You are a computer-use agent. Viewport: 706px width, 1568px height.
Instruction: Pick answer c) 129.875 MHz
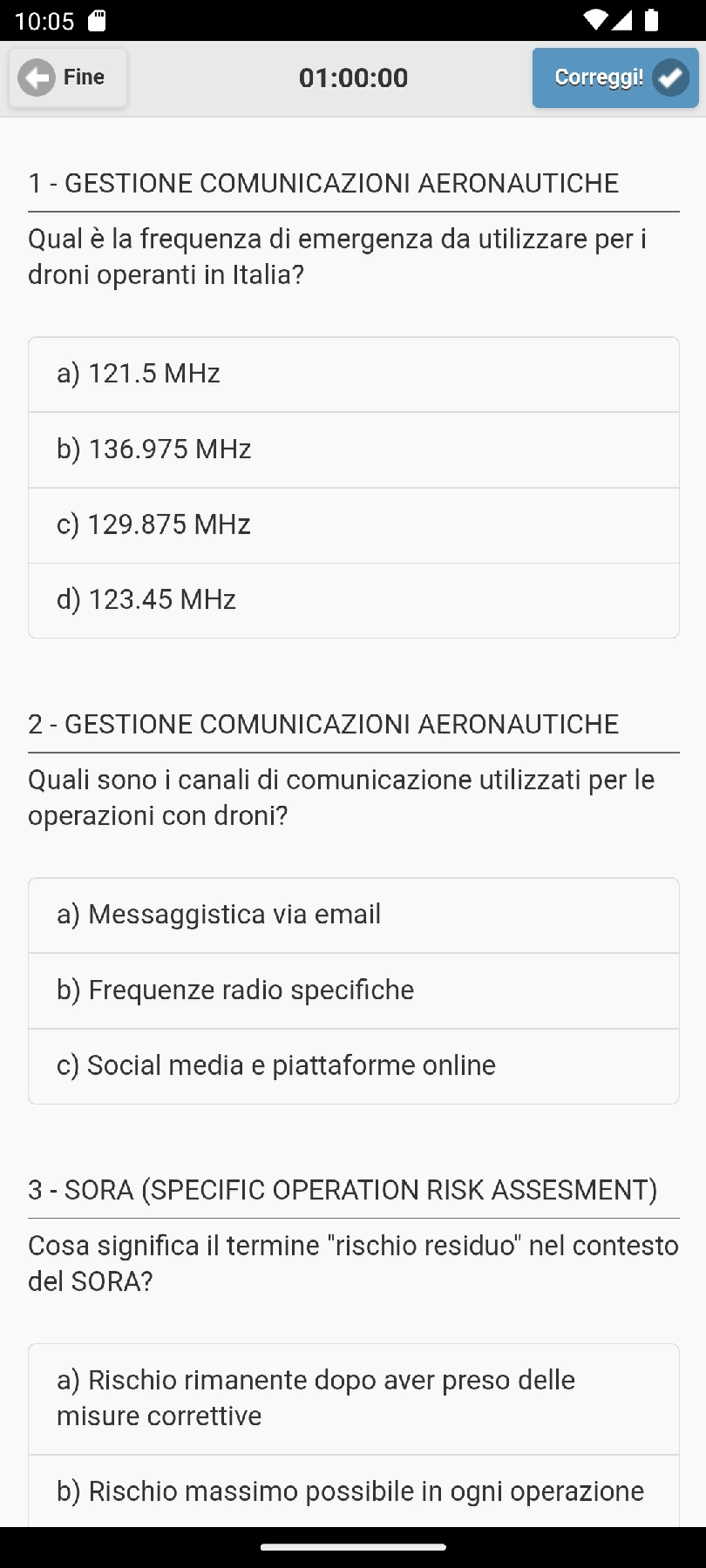coord(353,524)
